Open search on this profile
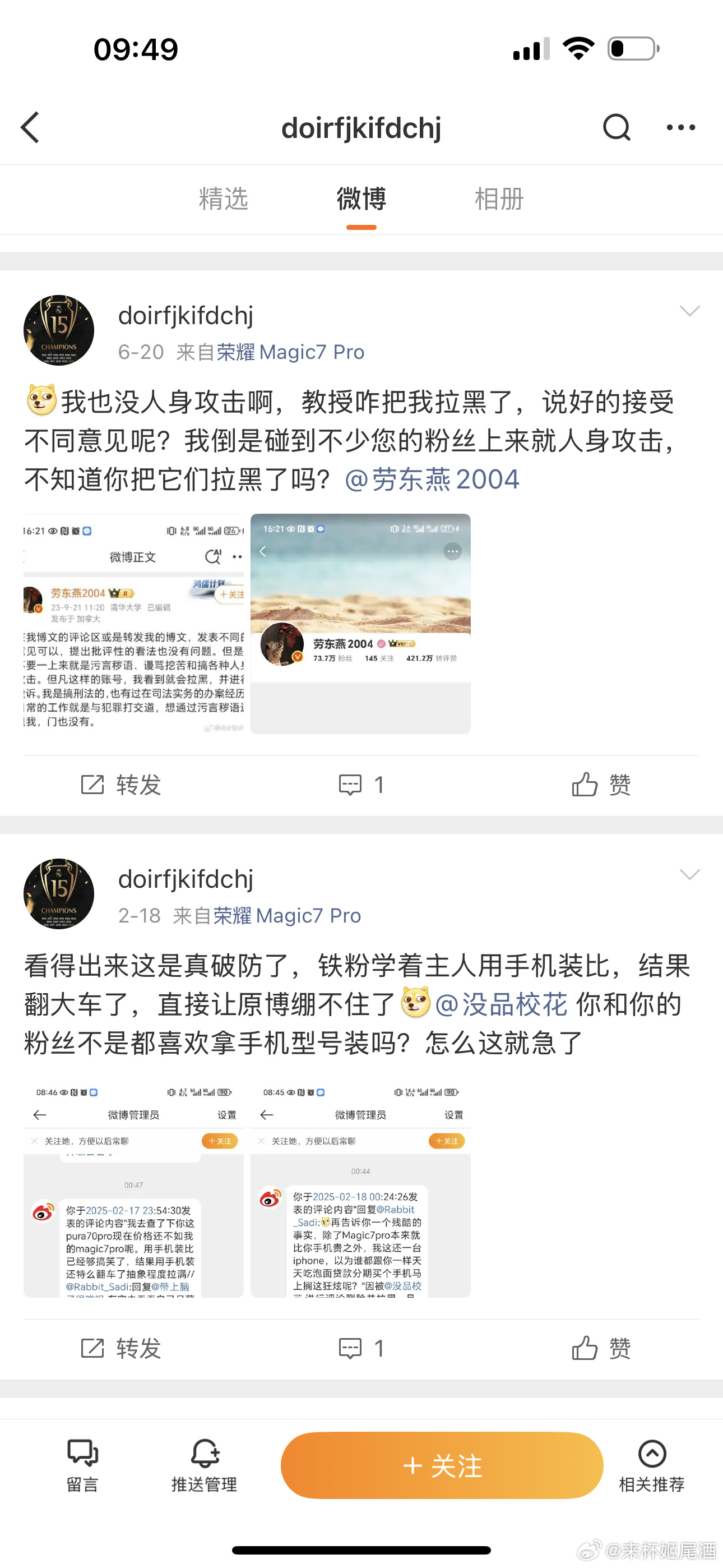This screenshot has height=1568, width=723. (x=616, y=127)
